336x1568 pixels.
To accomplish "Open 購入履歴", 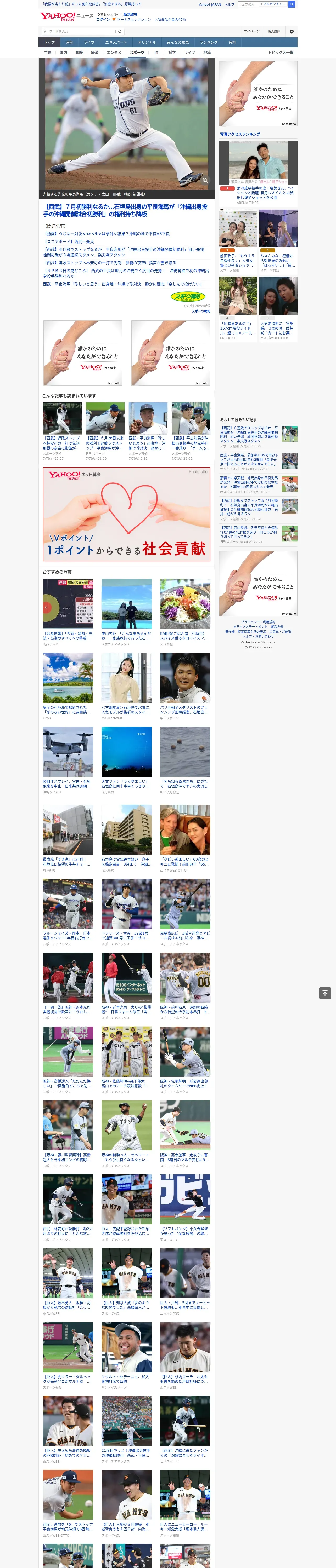I will [274, 31].
